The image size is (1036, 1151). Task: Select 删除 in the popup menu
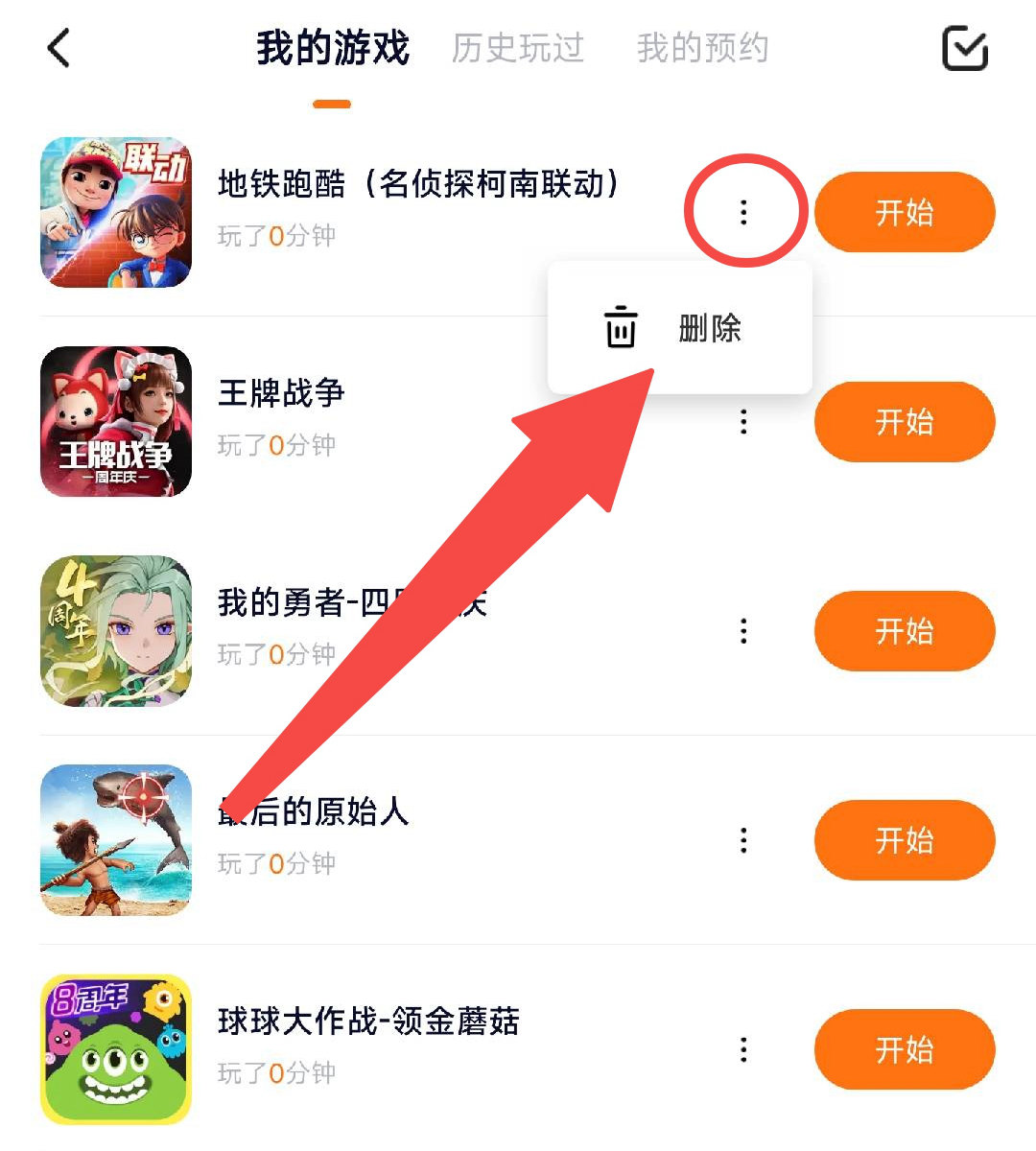tap(679, 328)
